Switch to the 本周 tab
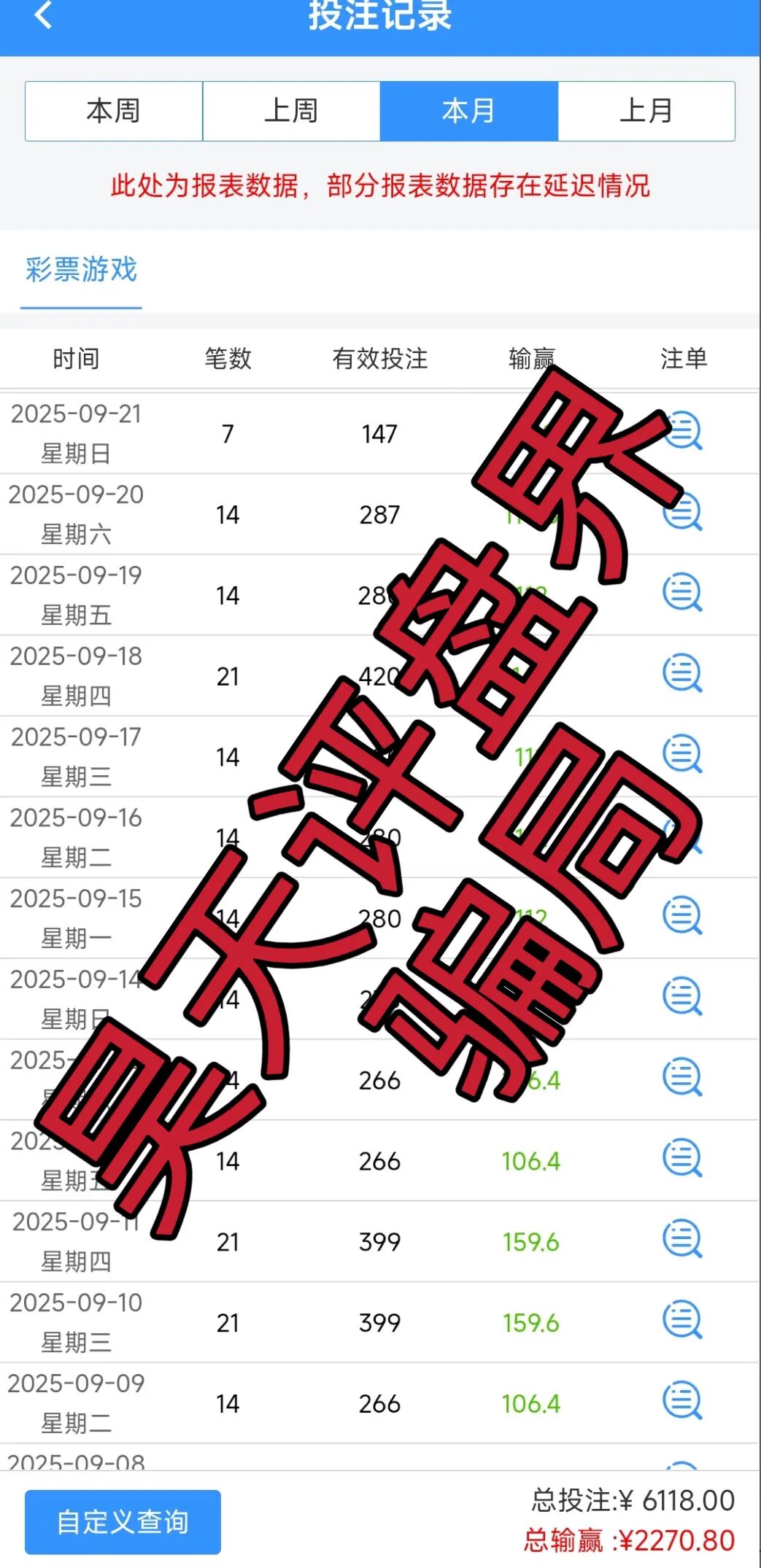761x1568 pixels. [x=113, y=110]
